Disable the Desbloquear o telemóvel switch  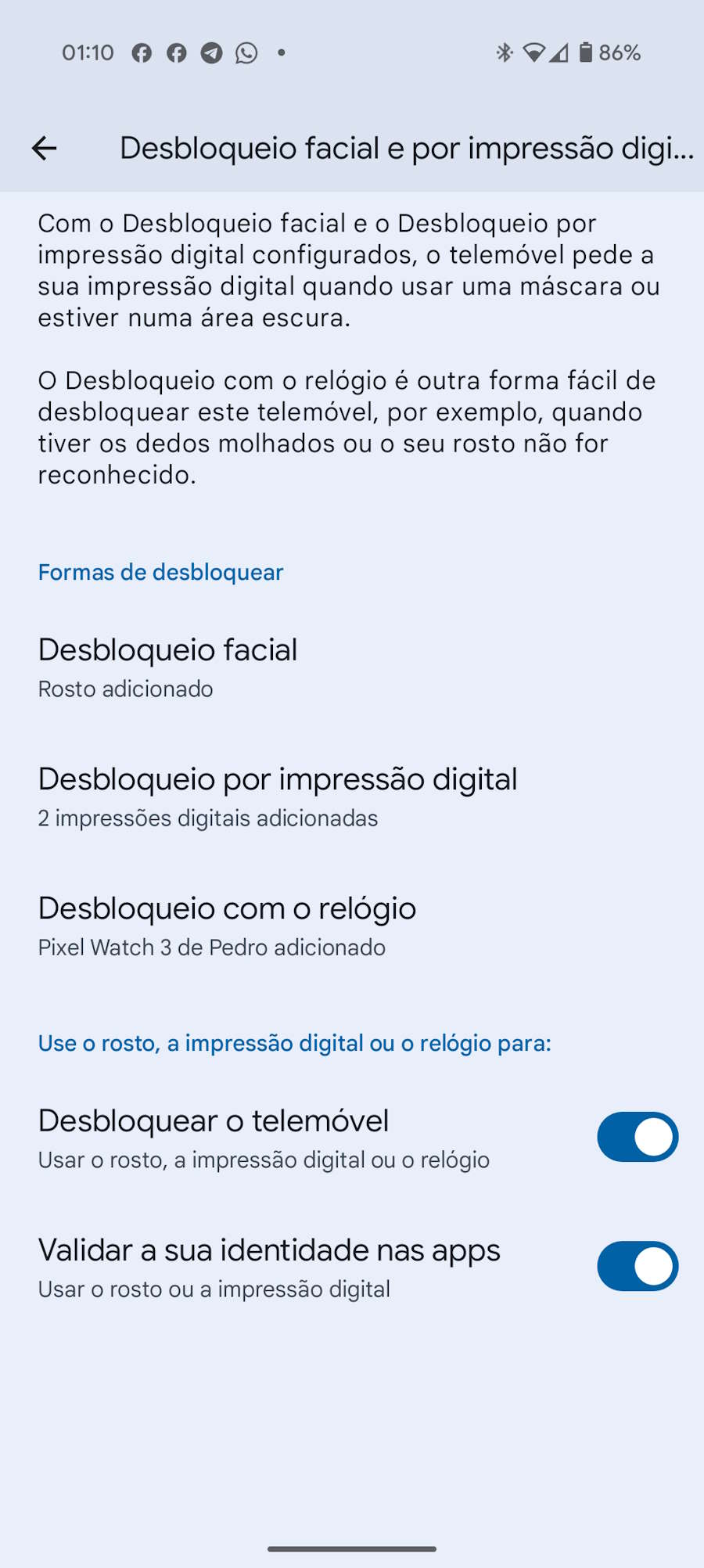[637, 1137]
